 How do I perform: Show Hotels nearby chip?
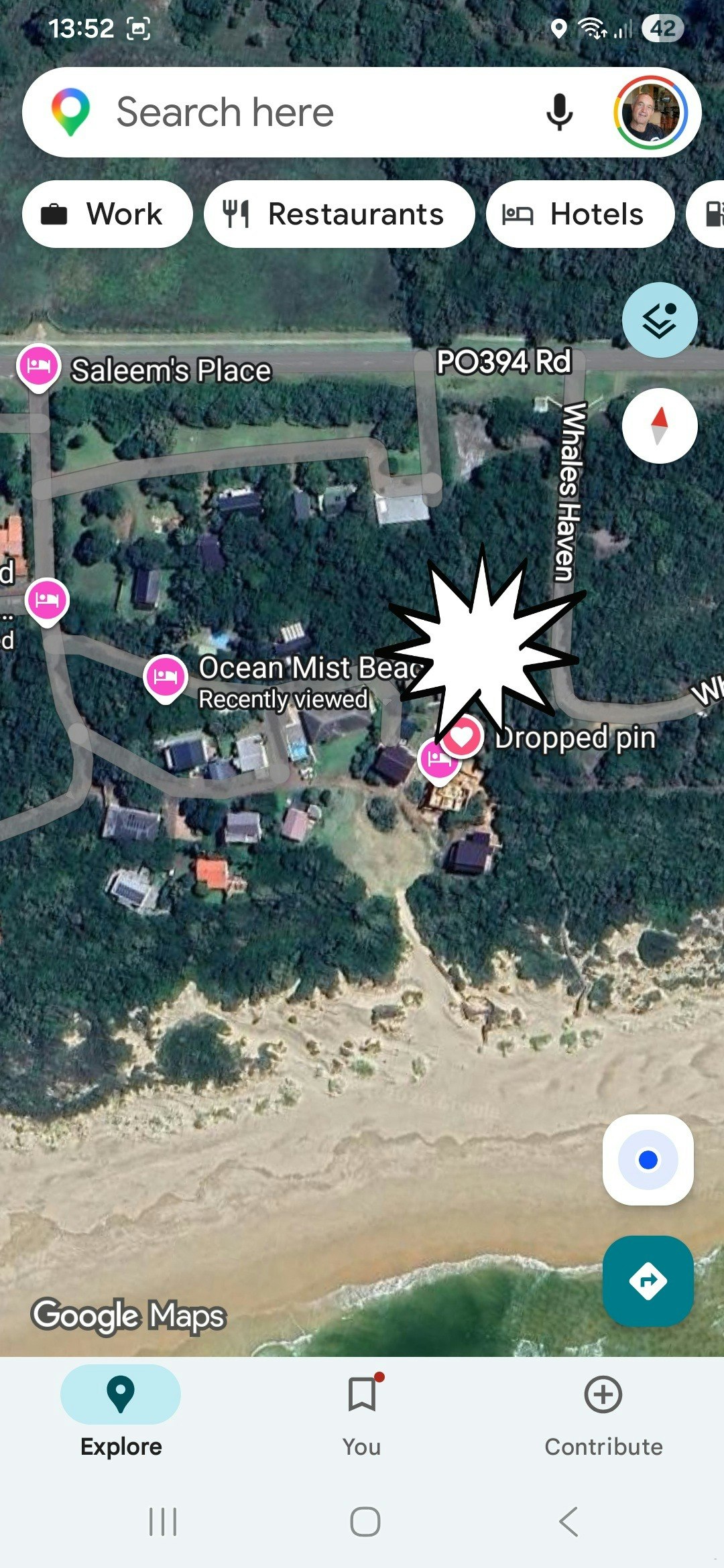click(x=580, y=214)
